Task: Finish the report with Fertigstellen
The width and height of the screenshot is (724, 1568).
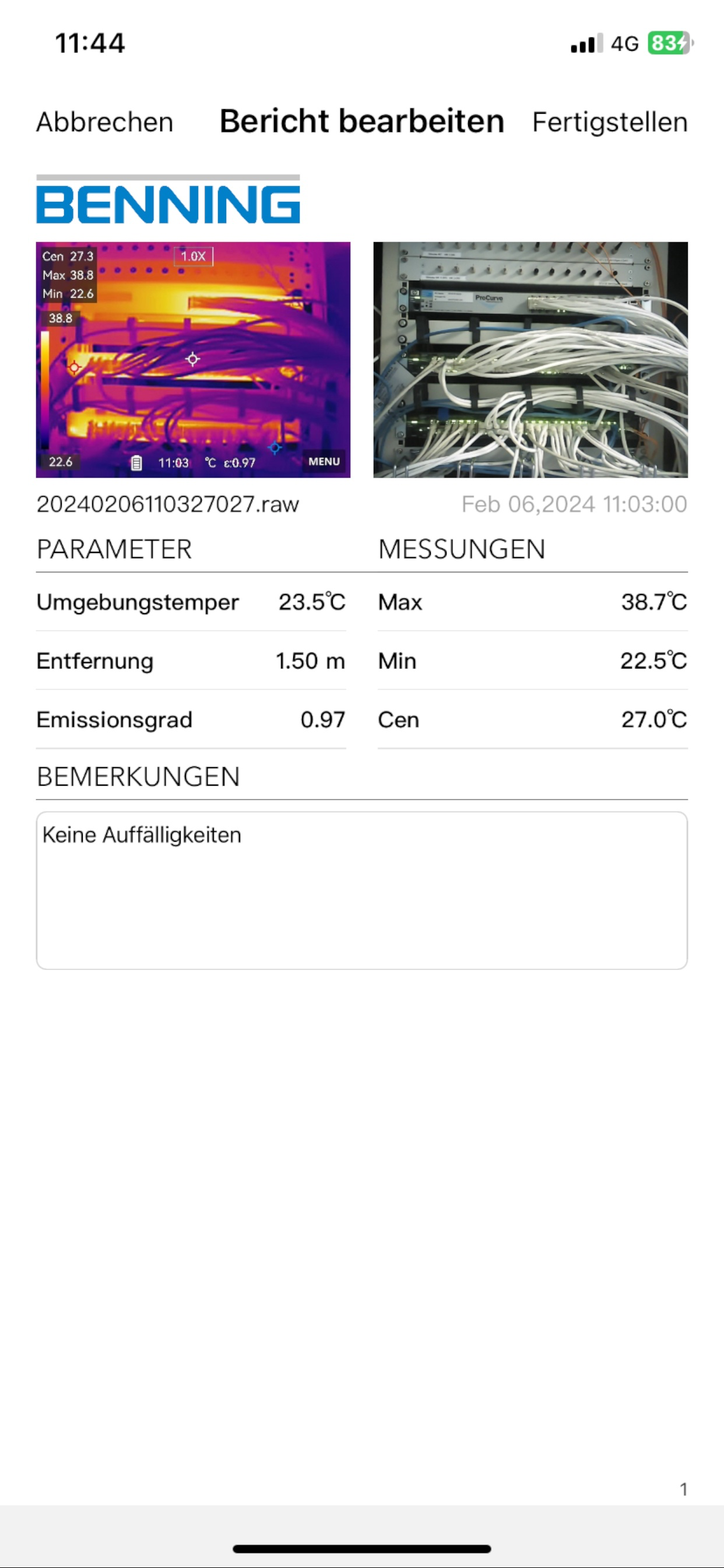Action: click(x=610, y=122)
